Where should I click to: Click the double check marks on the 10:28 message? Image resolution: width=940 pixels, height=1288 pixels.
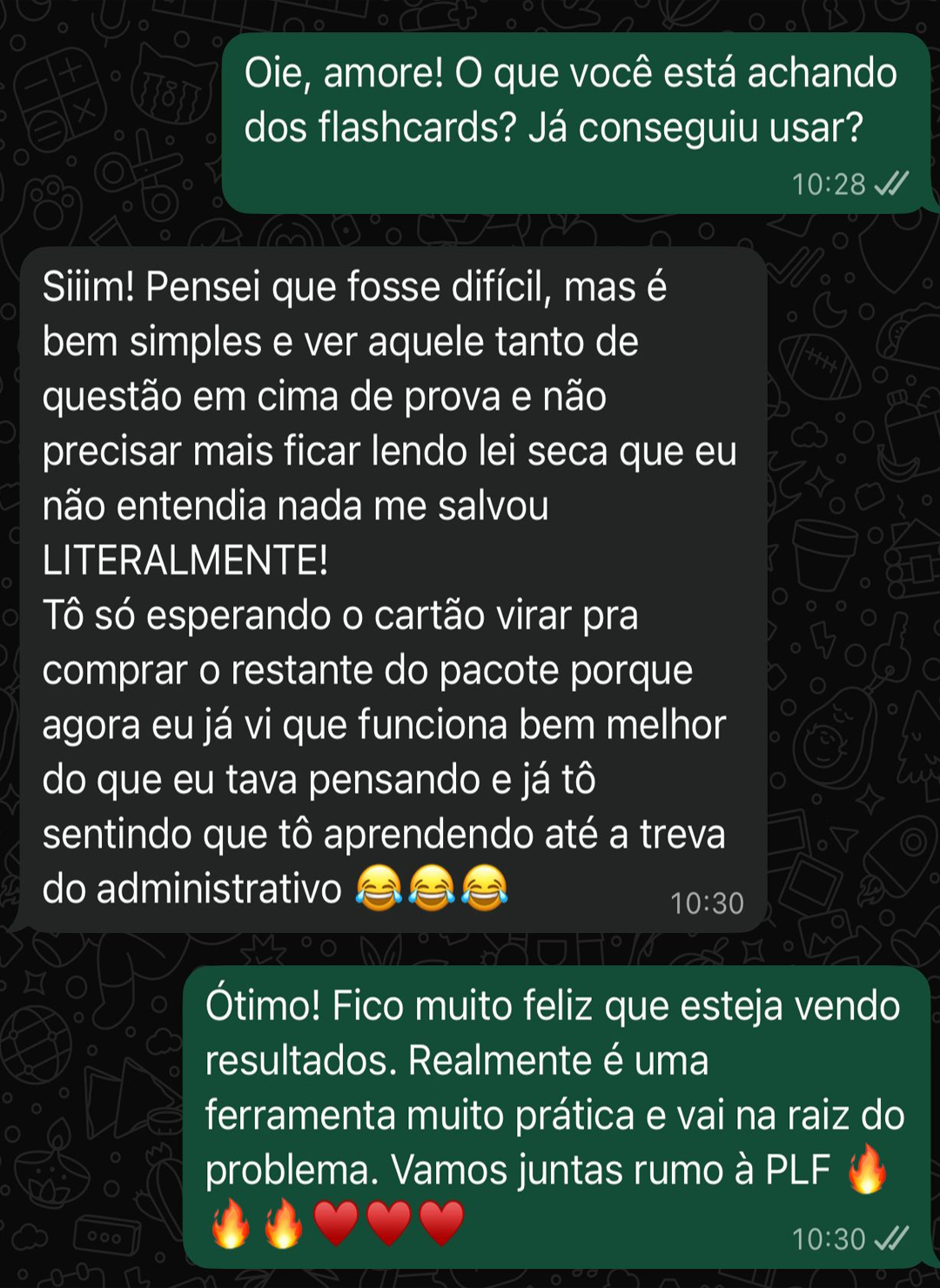(x=890, y=183)
